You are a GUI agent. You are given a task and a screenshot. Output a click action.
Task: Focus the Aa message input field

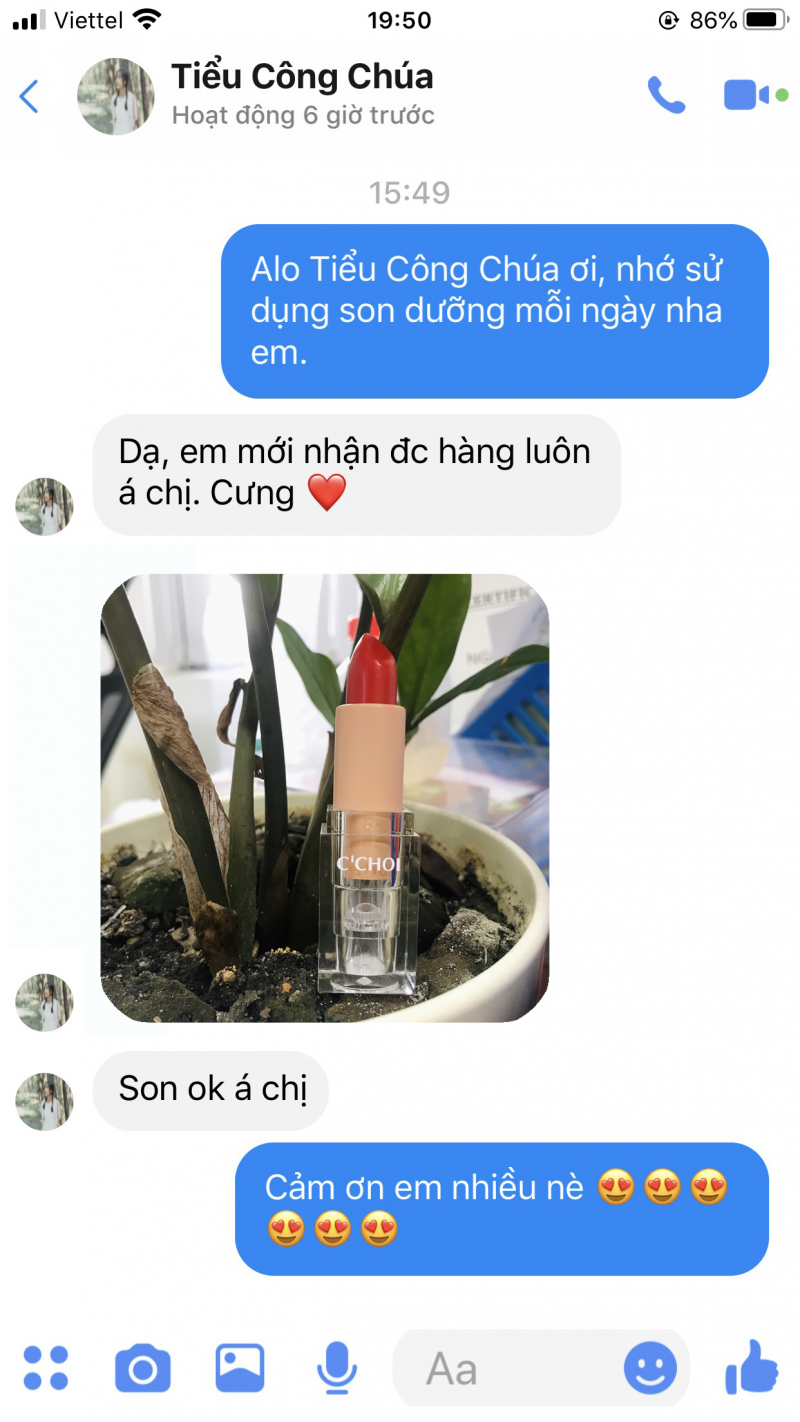click(500, 1368)
